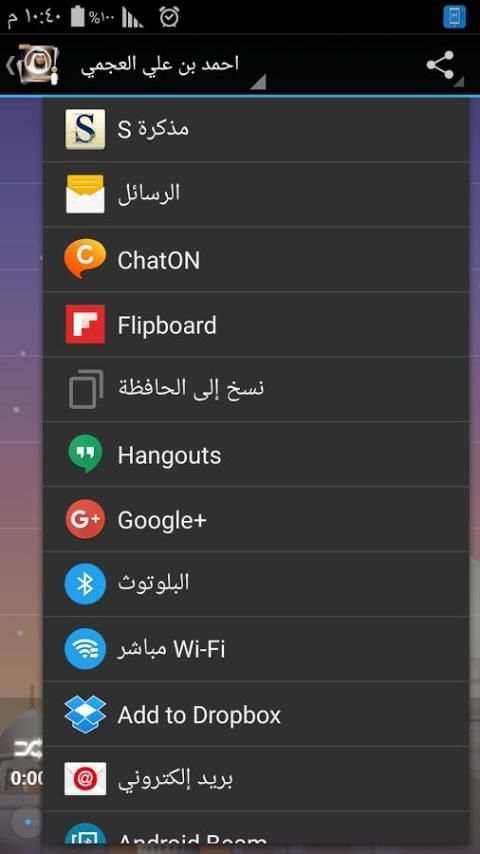Share by بريد إلكتروني email
Screen dimensions: 480x854
256,779
